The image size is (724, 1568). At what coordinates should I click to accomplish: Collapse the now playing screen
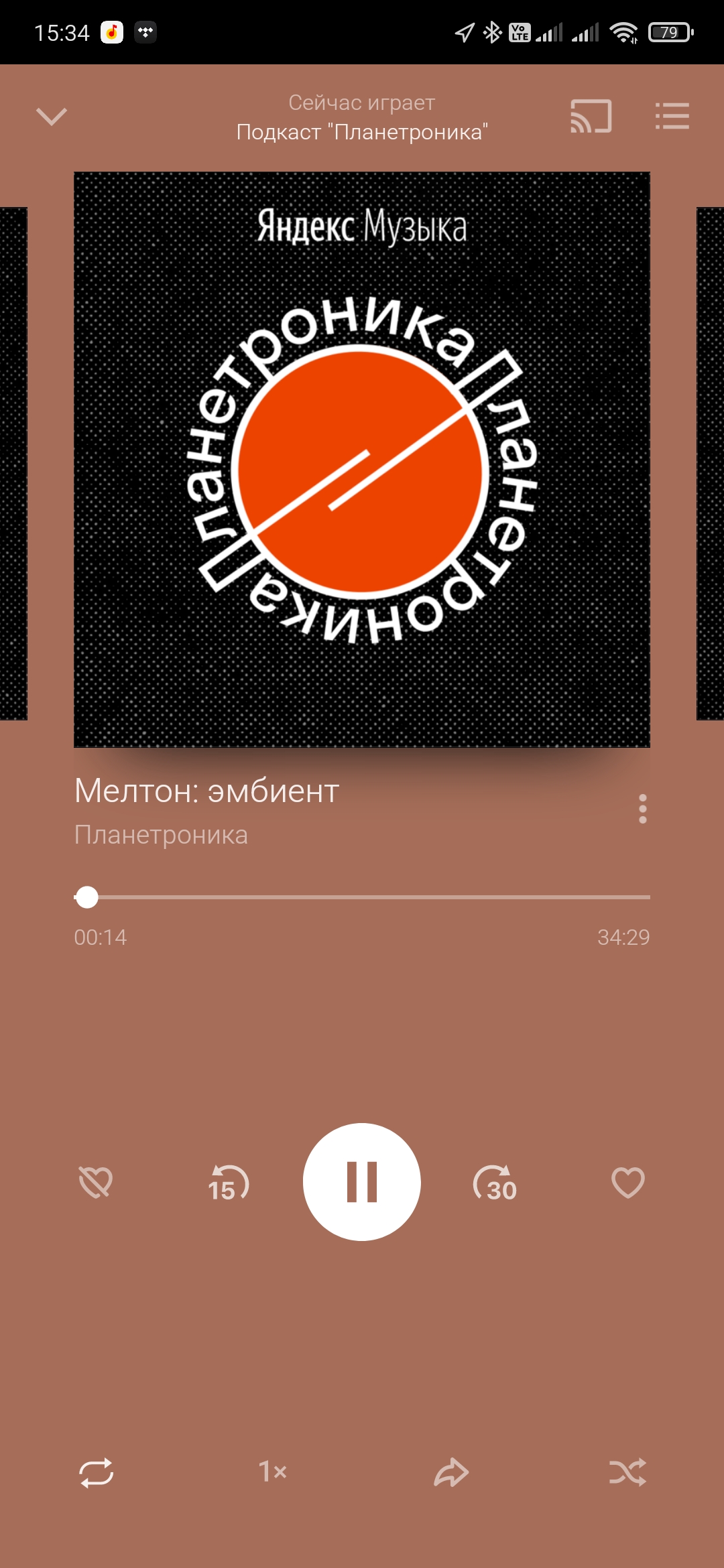pos(52,117)
